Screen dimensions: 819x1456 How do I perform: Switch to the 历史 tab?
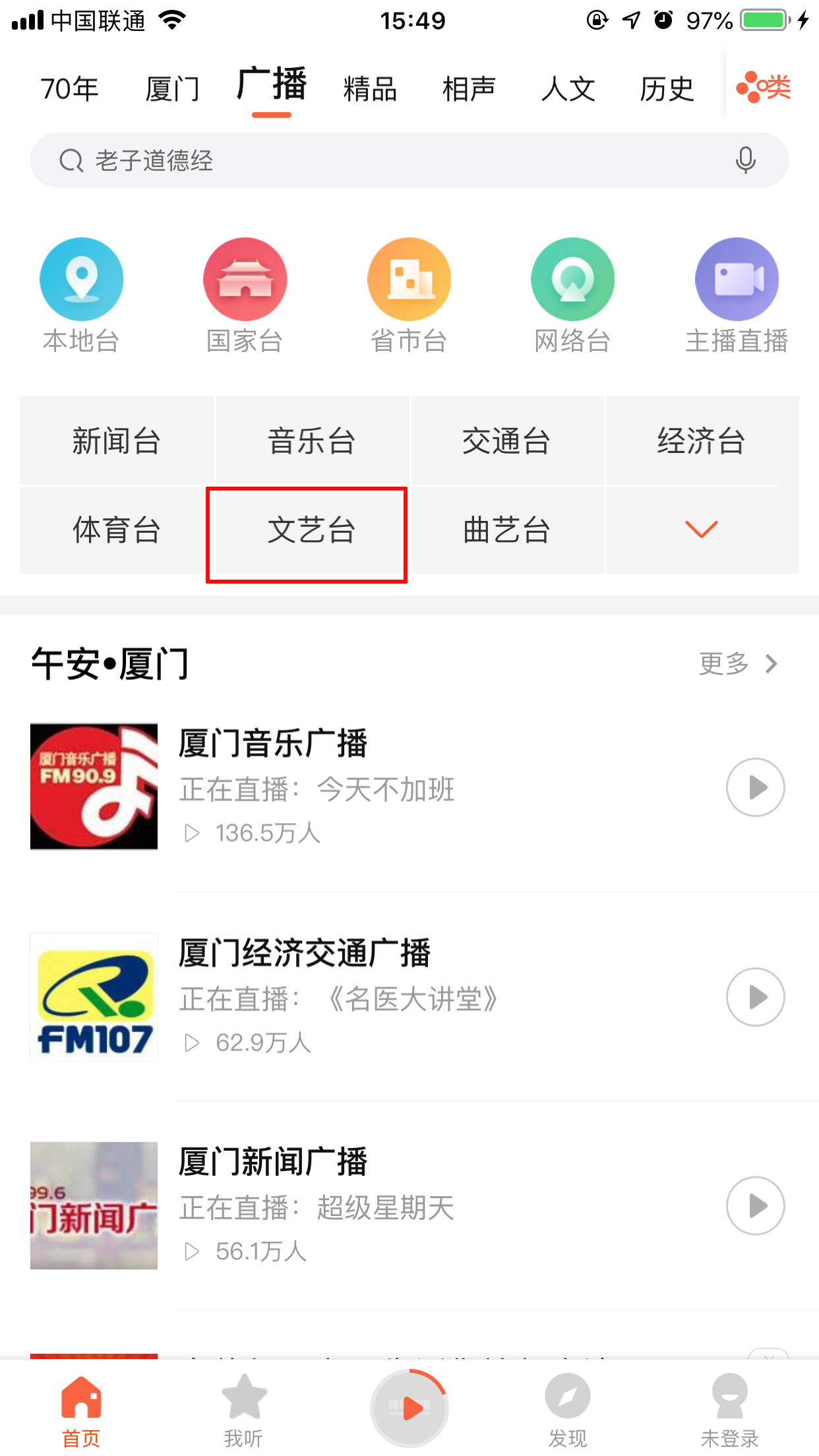[x=666, y=89]
